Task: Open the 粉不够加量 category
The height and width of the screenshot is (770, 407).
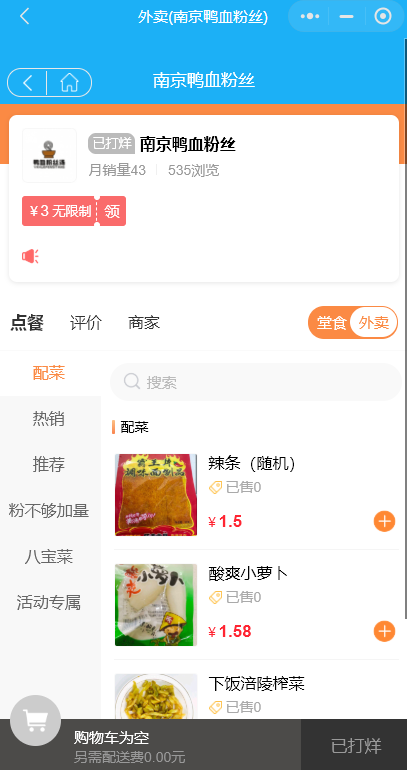Action: (x=49, y=511)
